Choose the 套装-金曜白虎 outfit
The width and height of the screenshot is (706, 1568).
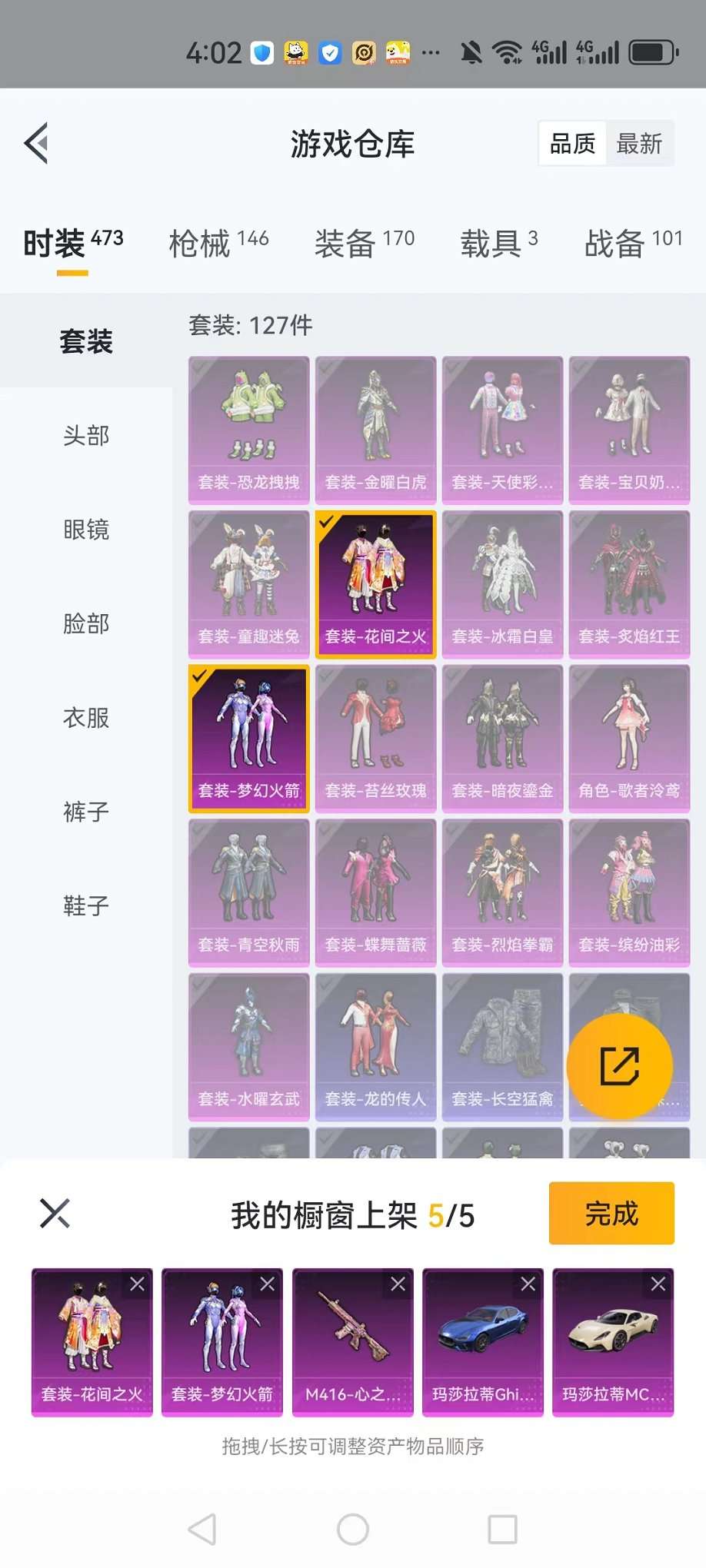(x=375, y=430)
